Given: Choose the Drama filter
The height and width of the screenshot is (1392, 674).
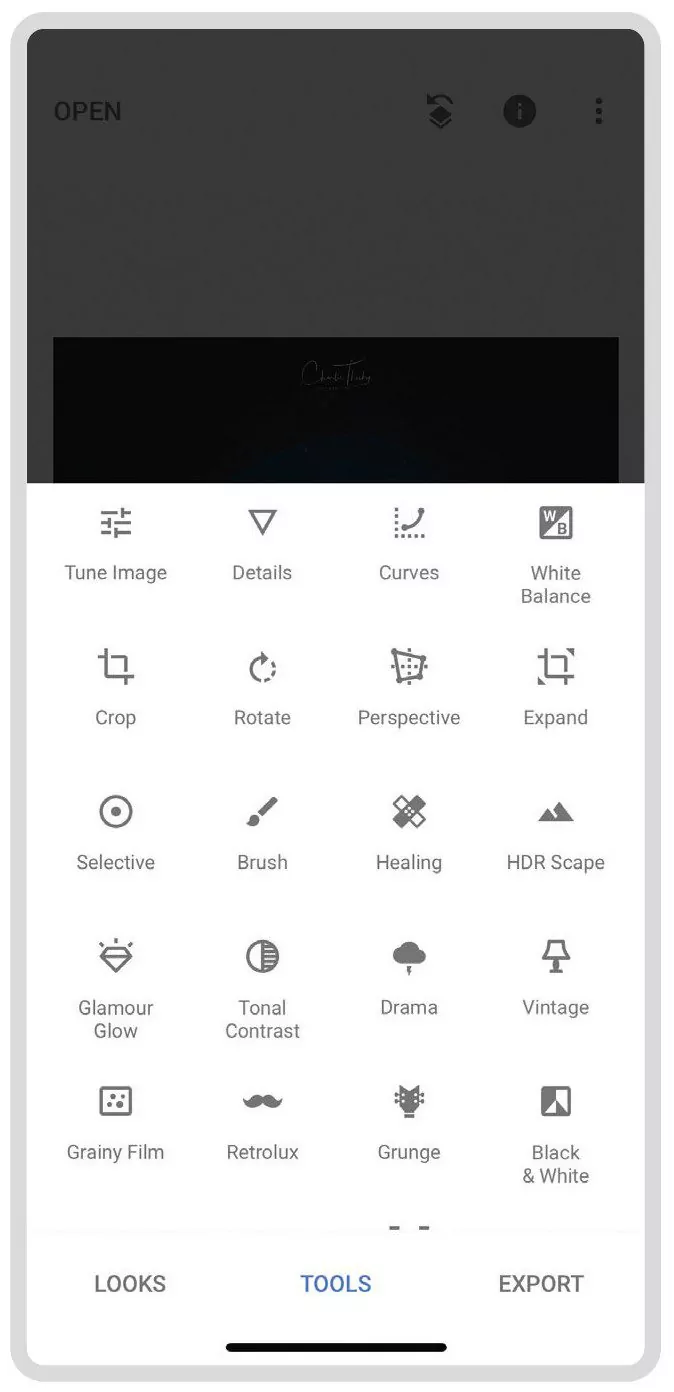Looking at the screenshot, I should coord(409,979).
